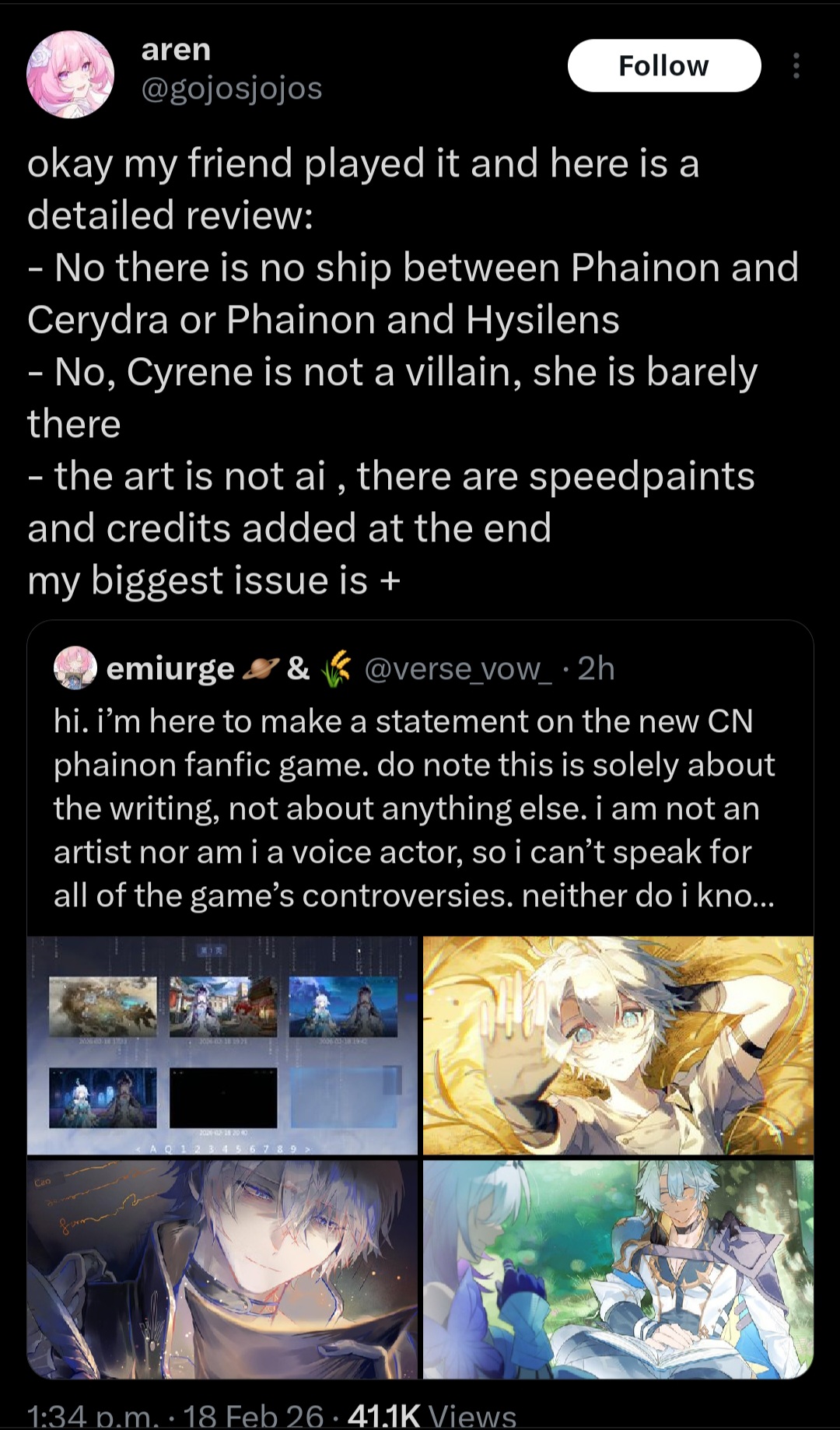Image resolution: width=840 pixels, height=1430 pixels.
Task: Open aren's profile picture
Action: pos(71,75)
